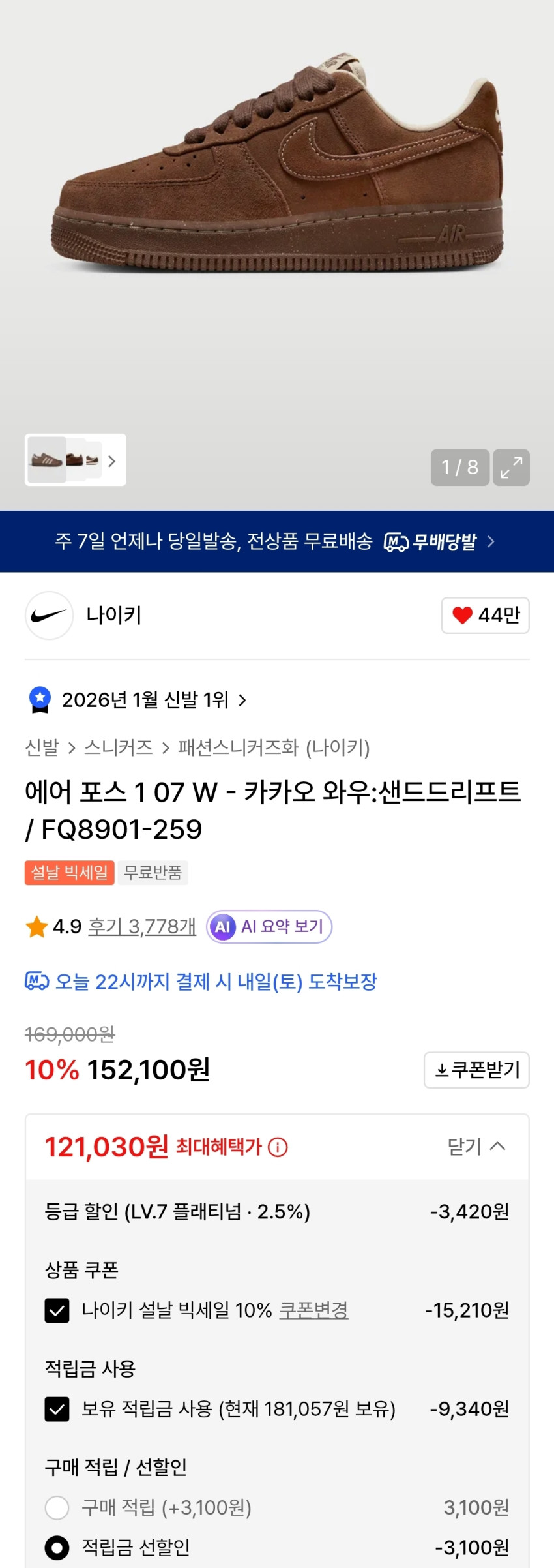This screenshot has height=1568, width=554.
Task: Uncheck the 나이키 설날 빅세일 10% coupon
Action: coord(57,1310)
